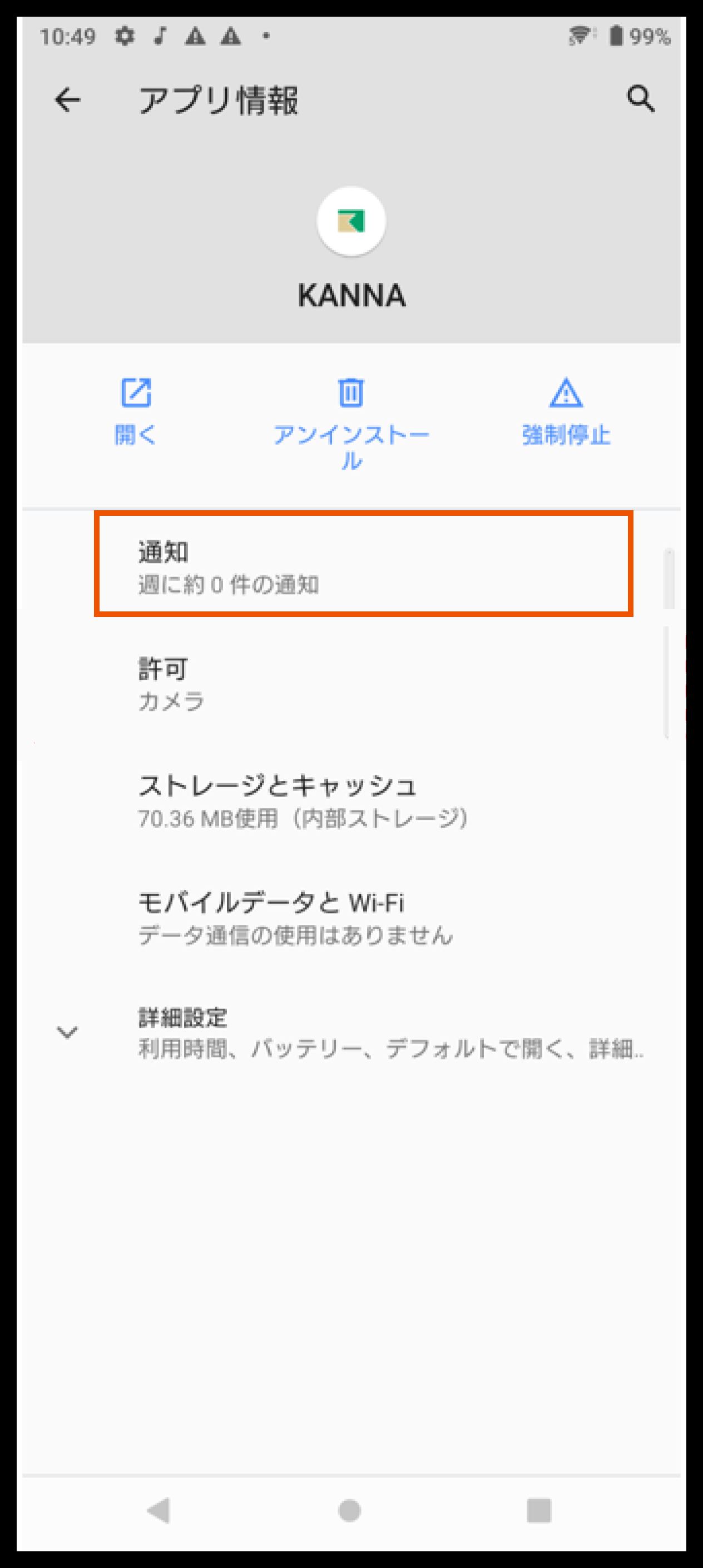Go back from アプリ情報
Screen dimensions: 703x1568
(x=68, y=100)
